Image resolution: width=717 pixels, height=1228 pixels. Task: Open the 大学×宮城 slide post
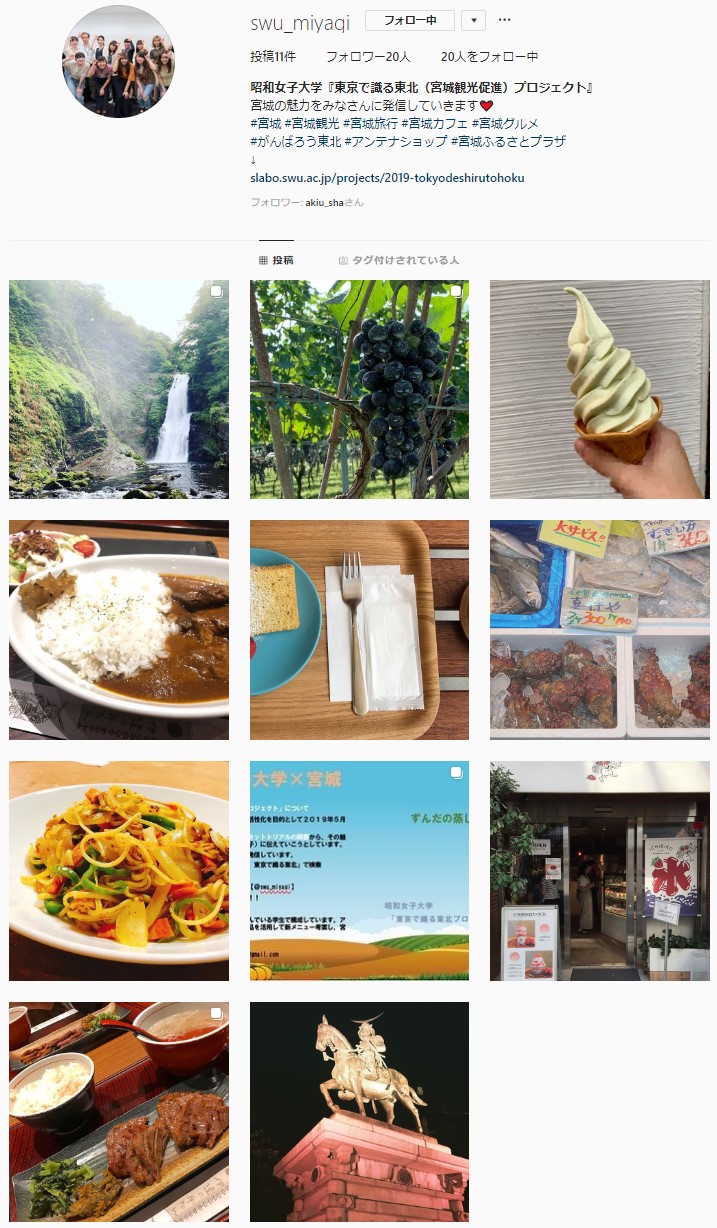coord(359,871)
